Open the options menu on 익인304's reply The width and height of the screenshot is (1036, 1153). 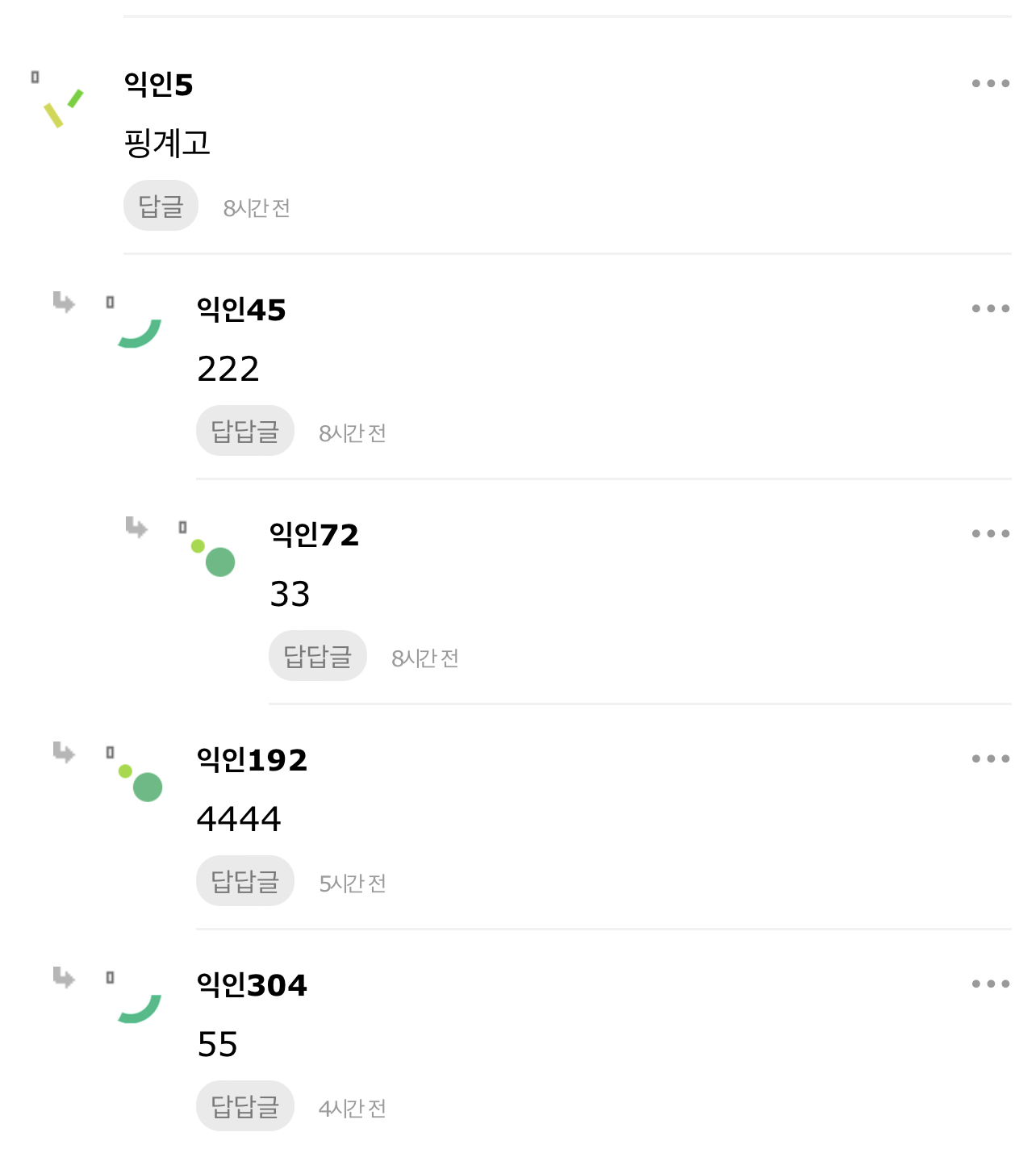(x=991, y=983)
